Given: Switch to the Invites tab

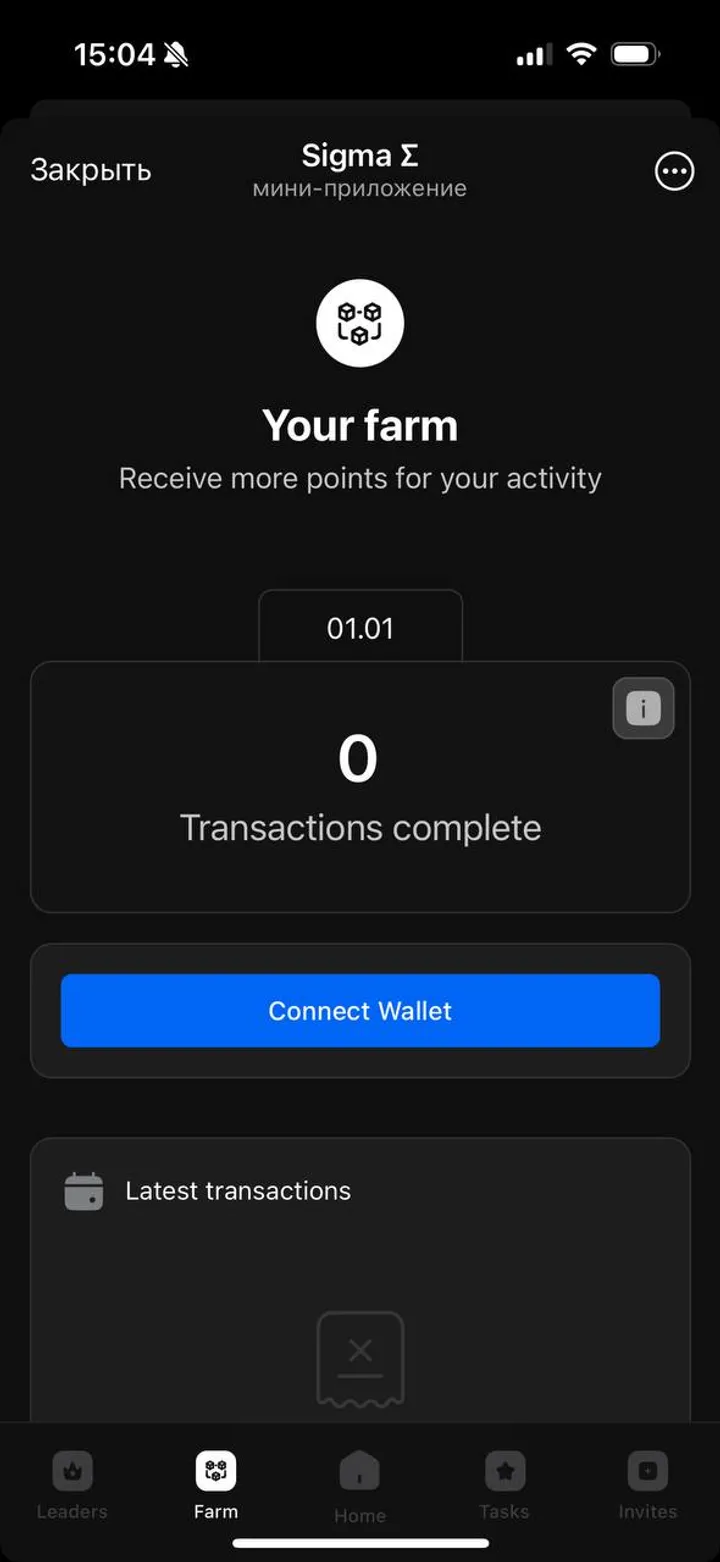Looking at the screenshot, I should [x=647, y=1485].
